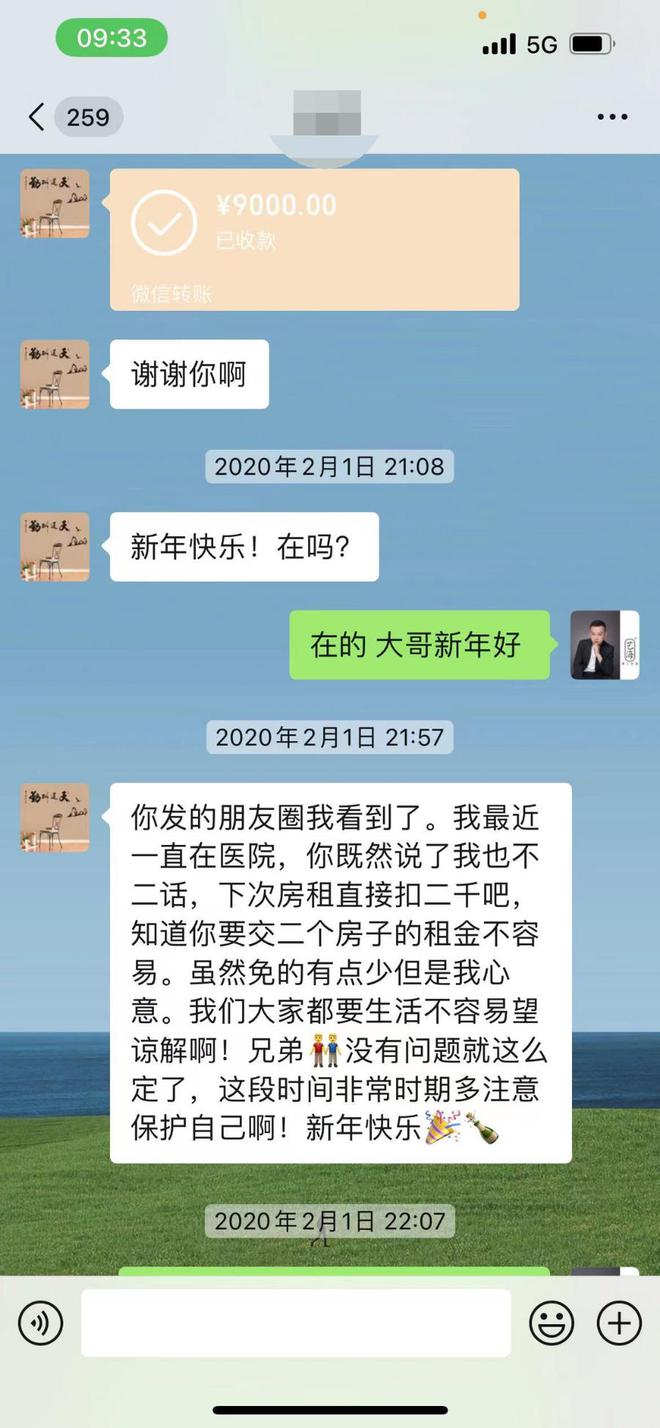Open the emoji sticker panel
This screenshot has height=1428, width=660.
point(551,1323)
